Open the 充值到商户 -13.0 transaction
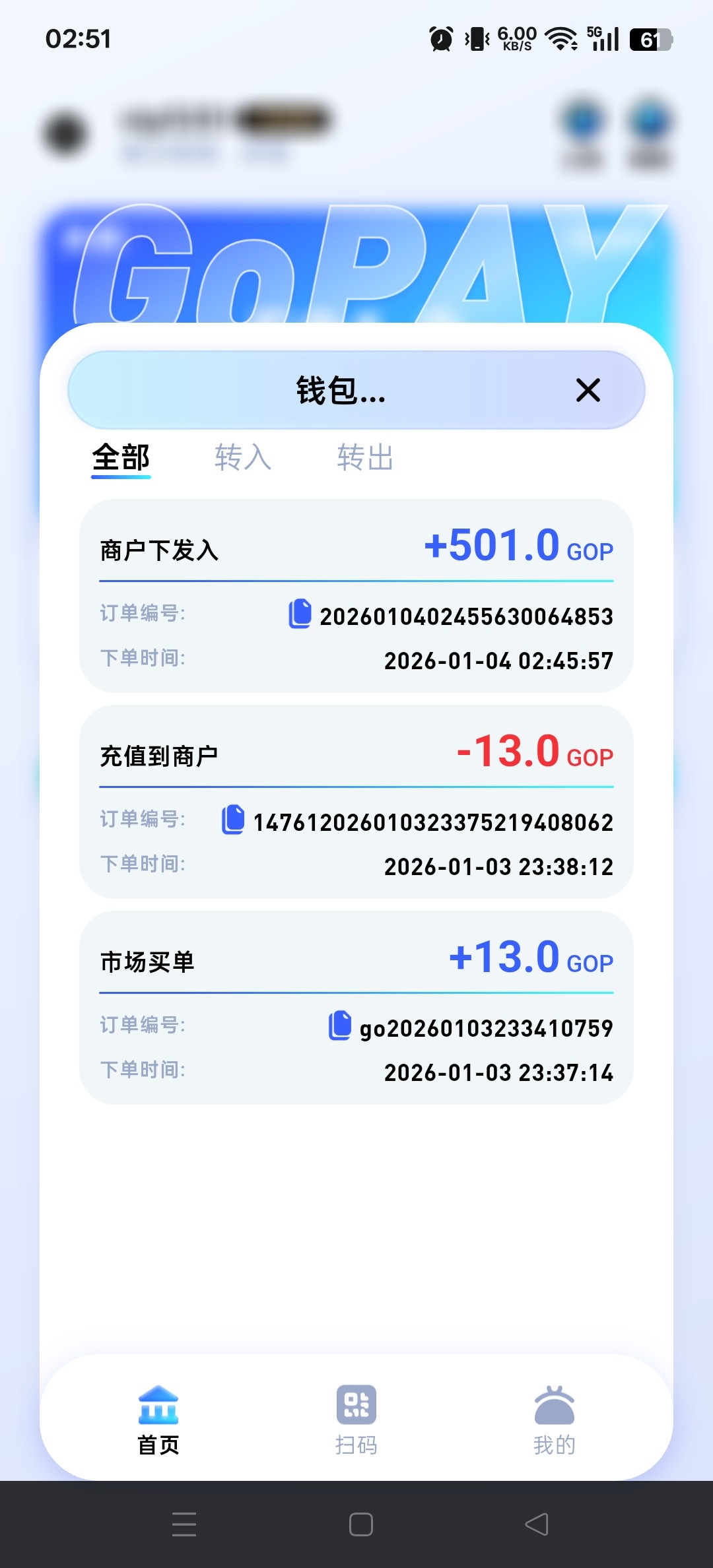Screen dimensions: 713x1568 [x=356, y=755]
